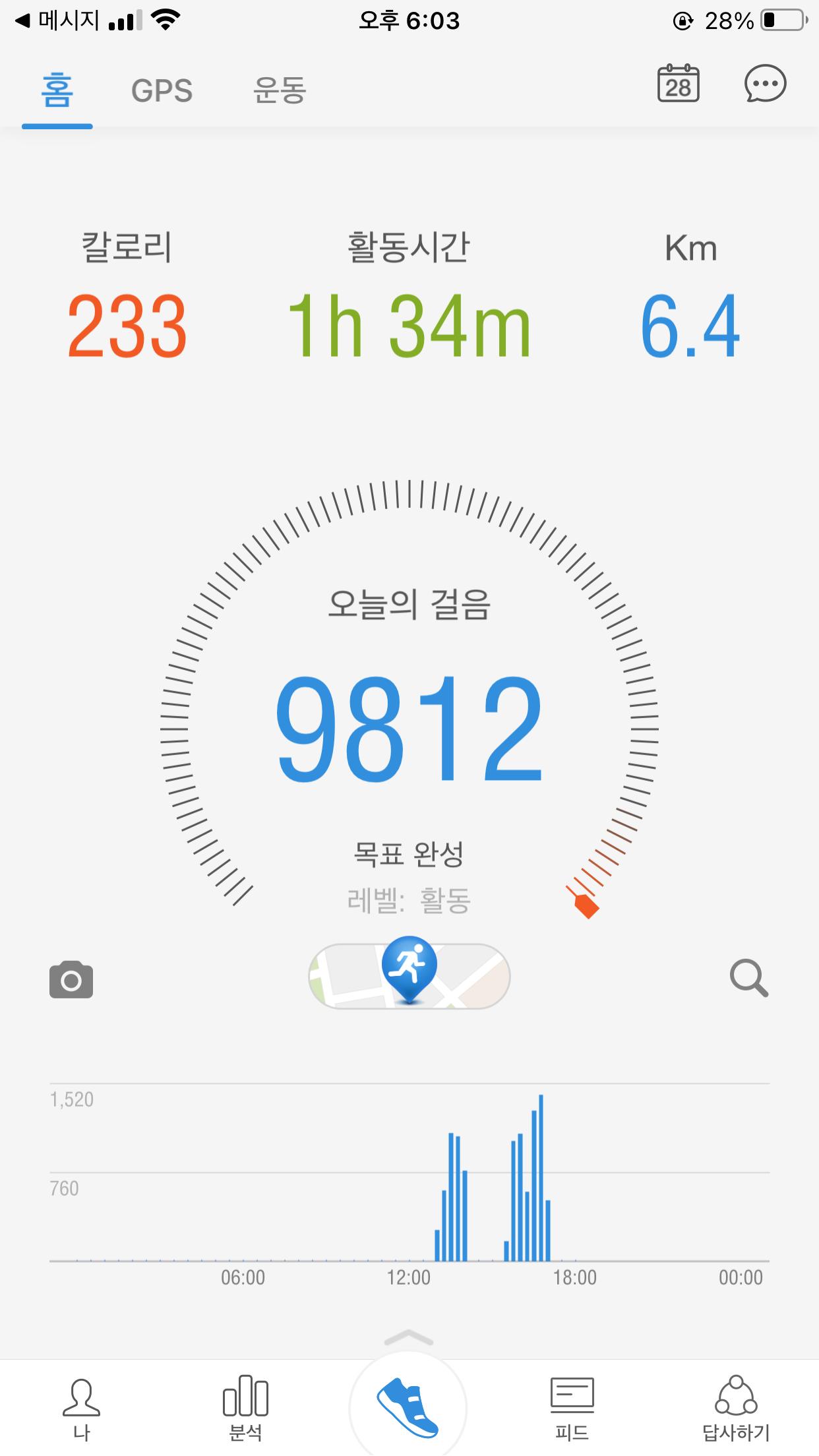Switch to the 분석 analysis tab
Viewport: 819px width, 1456px height.
coord(245,1407)
